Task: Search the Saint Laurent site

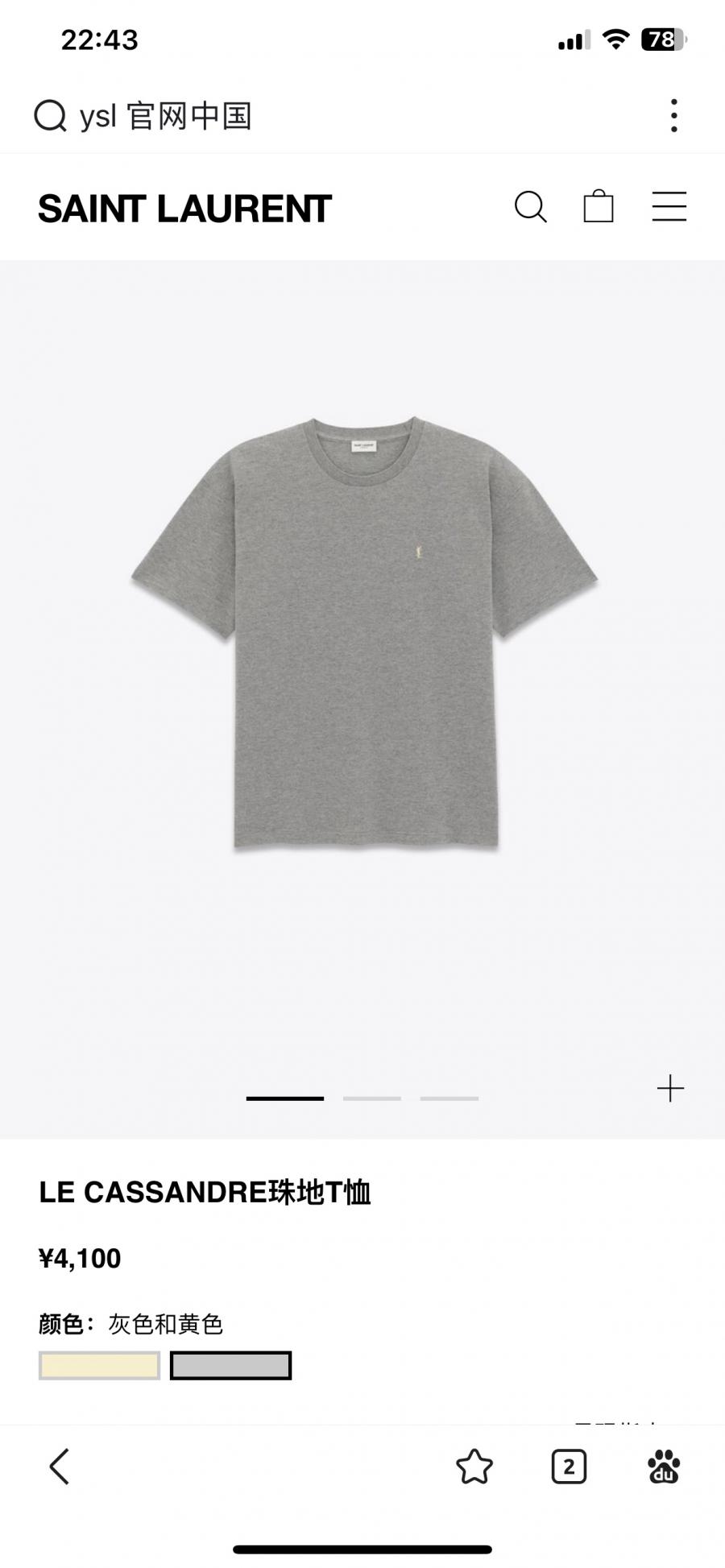Action: point(530,207)
